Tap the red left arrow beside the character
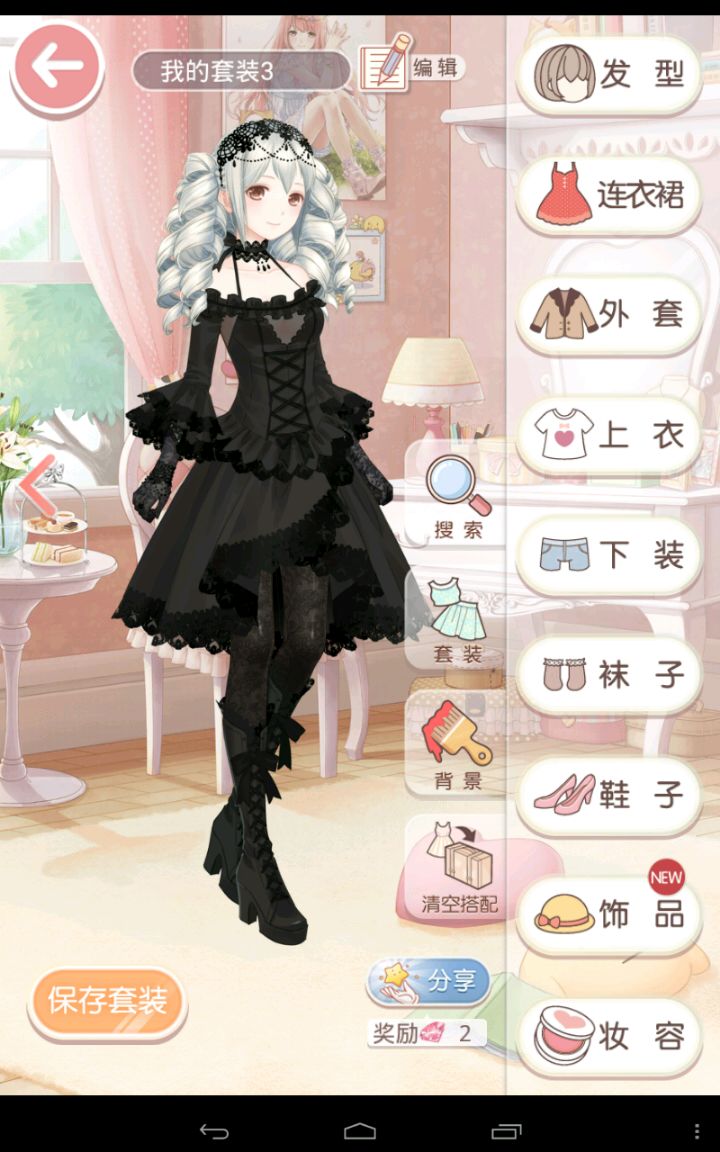 (x=36, y=487)
